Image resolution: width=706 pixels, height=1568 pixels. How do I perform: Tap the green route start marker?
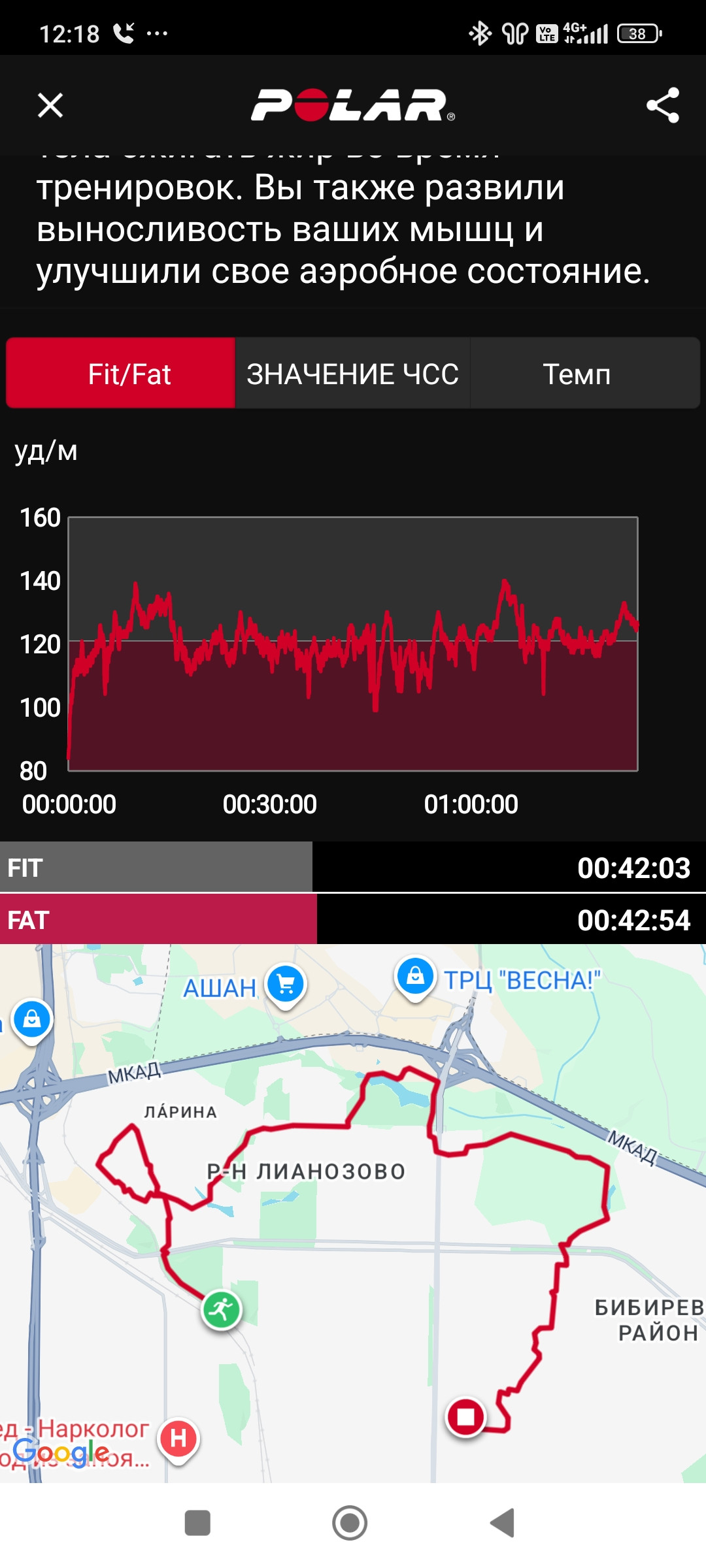tap(222, 1310)
